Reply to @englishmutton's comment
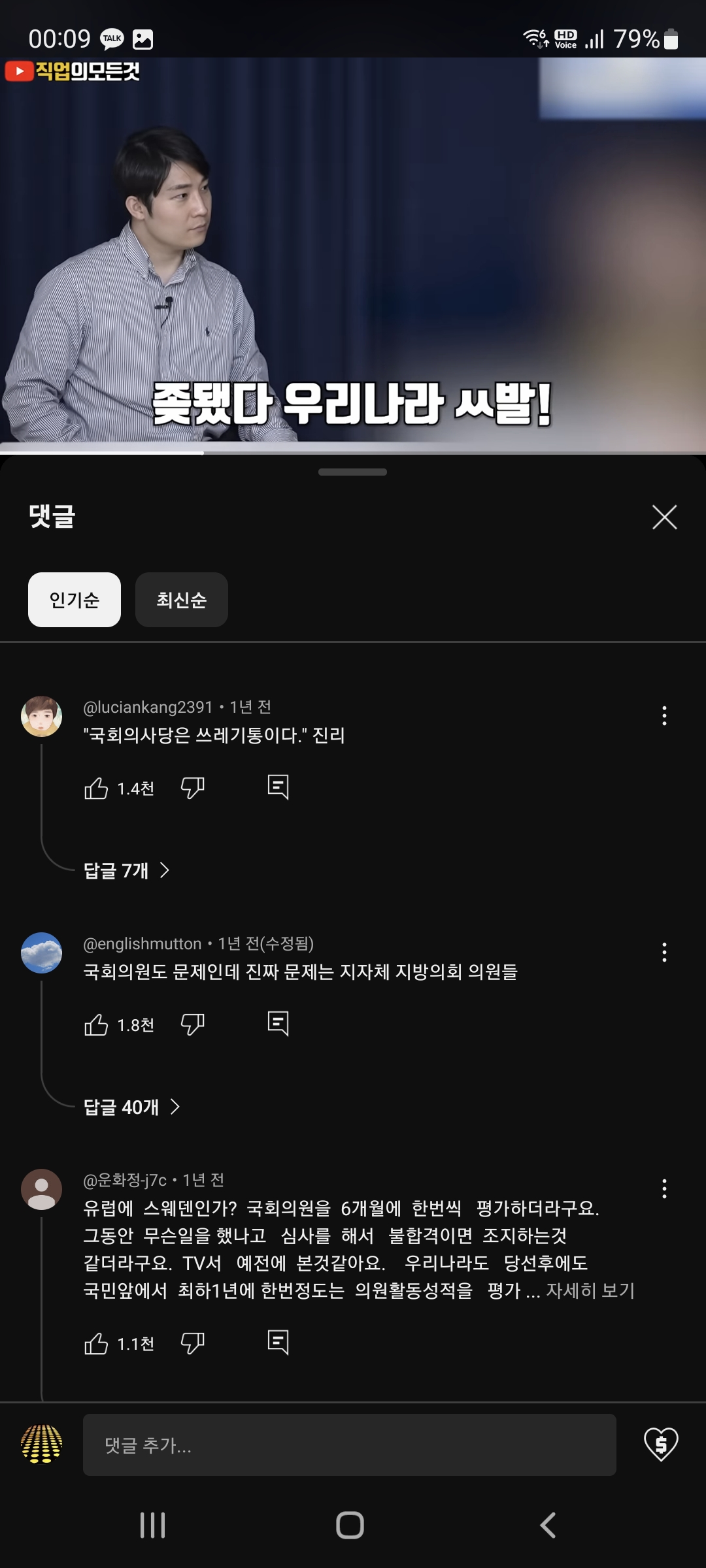 click(x=278, y=1024)
